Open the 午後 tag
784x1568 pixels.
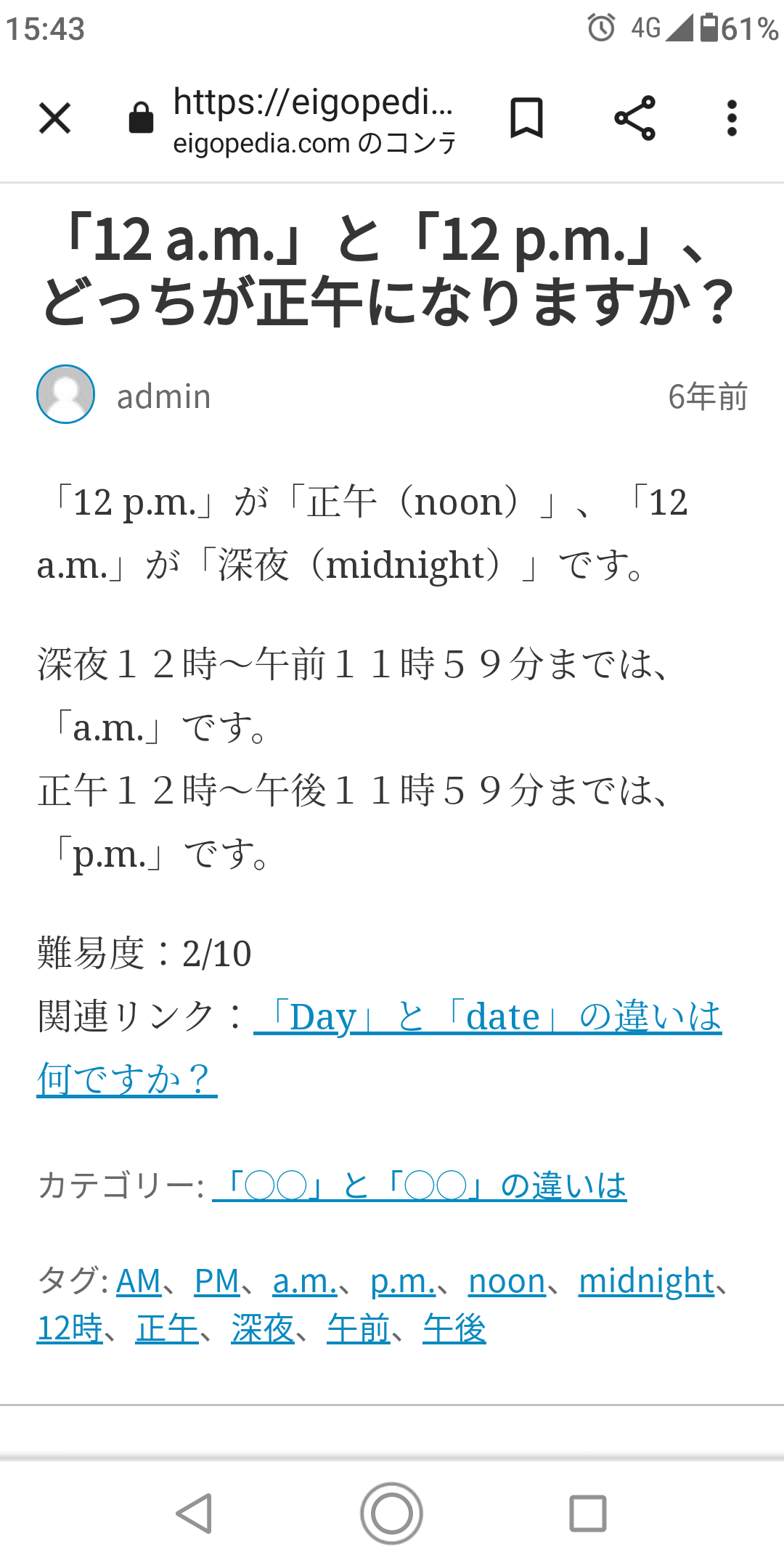click(x=454, y=1329)
